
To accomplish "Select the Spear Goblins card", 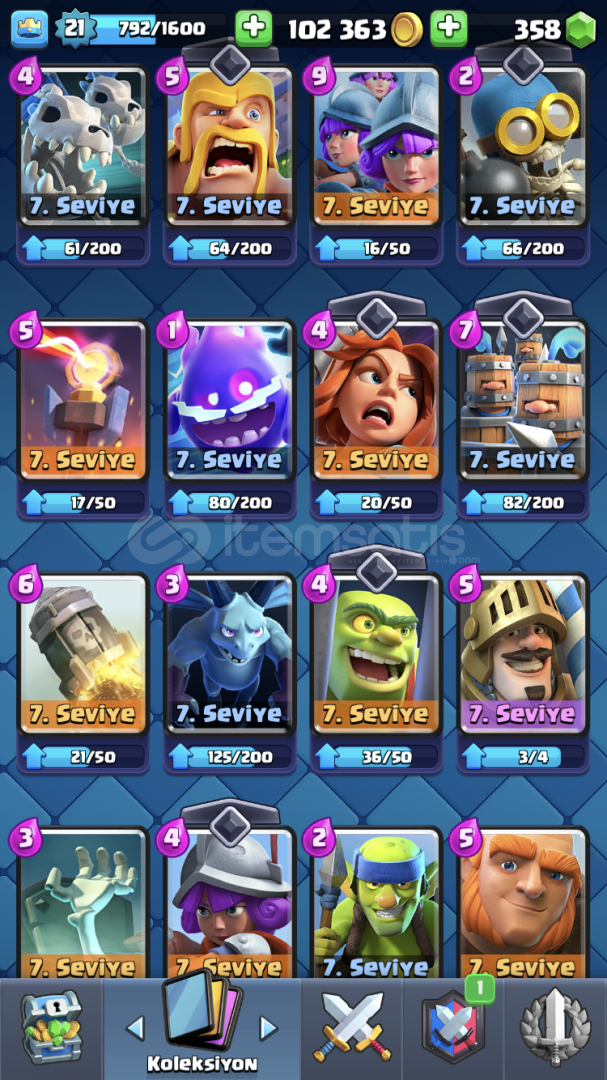I will coord(376,902).
